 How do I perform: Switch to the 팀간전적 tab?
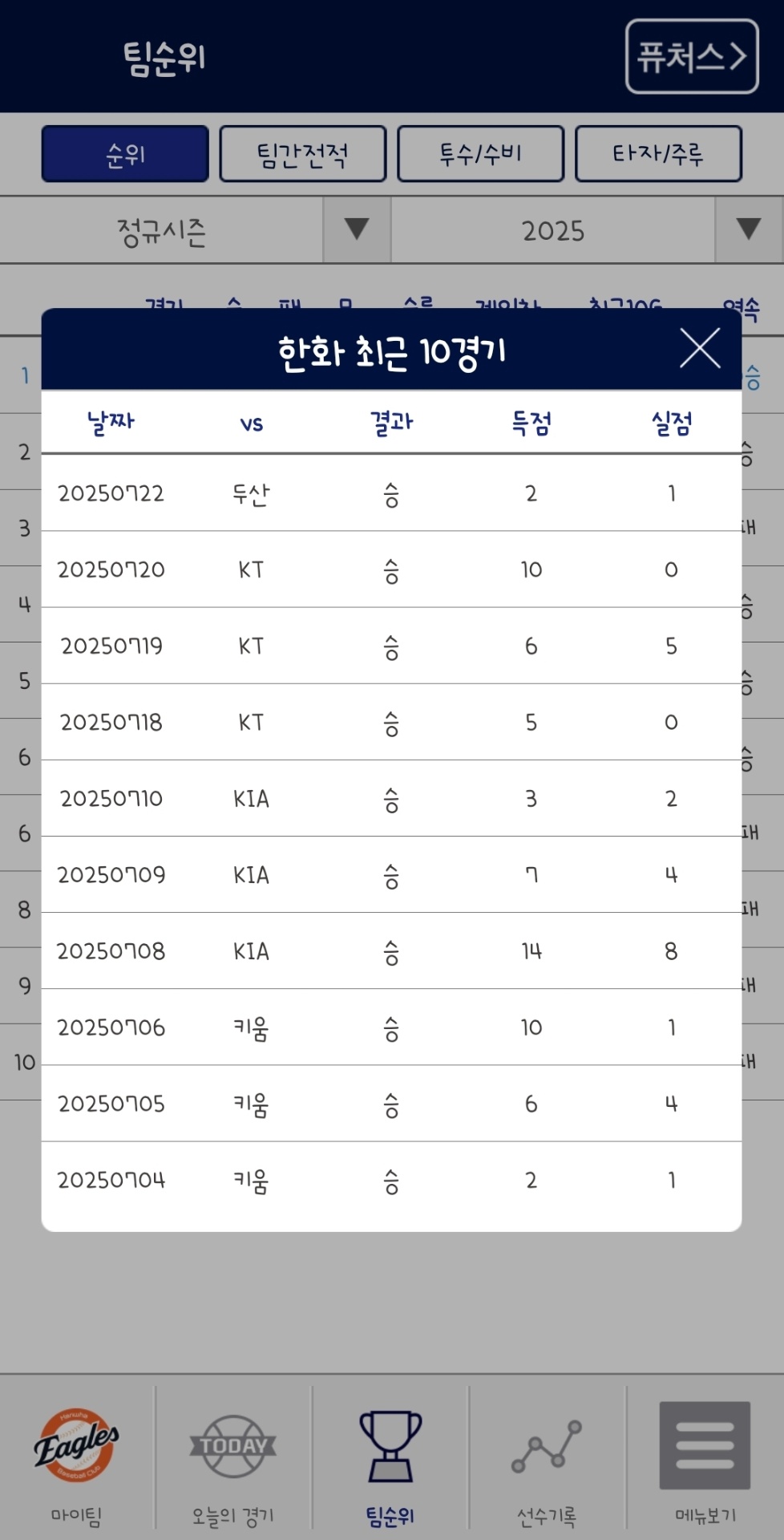[303, 154]
